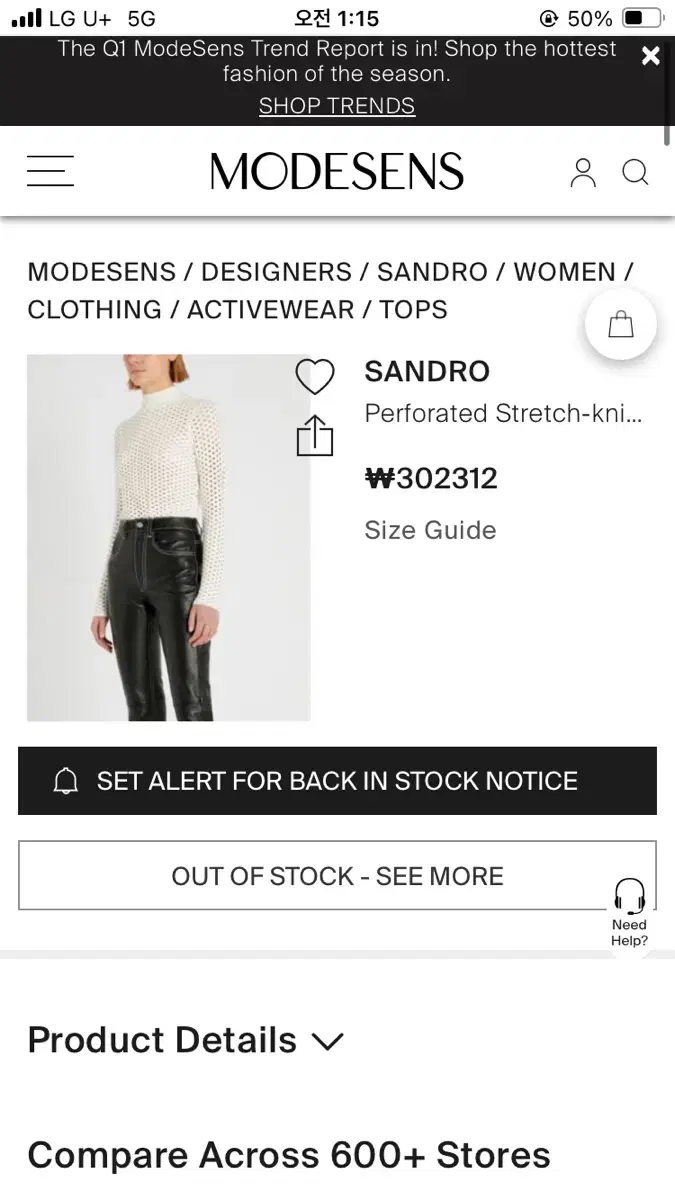Follow the SHOP TRENDS link
The image size is (675, 1200).
pyautogui.click(x=337, y=106)
